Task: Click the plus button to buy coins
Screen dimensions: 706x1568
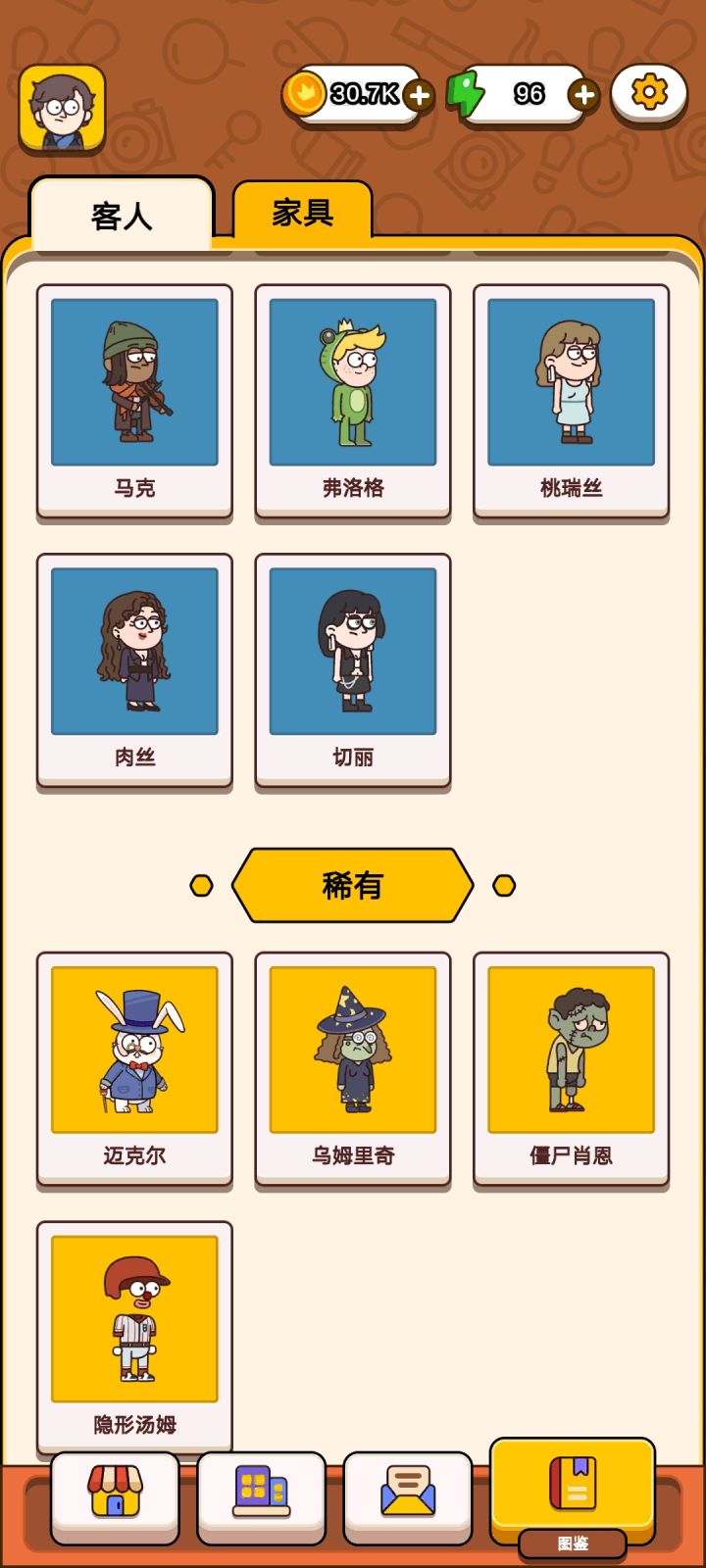Action: point(419,97)
